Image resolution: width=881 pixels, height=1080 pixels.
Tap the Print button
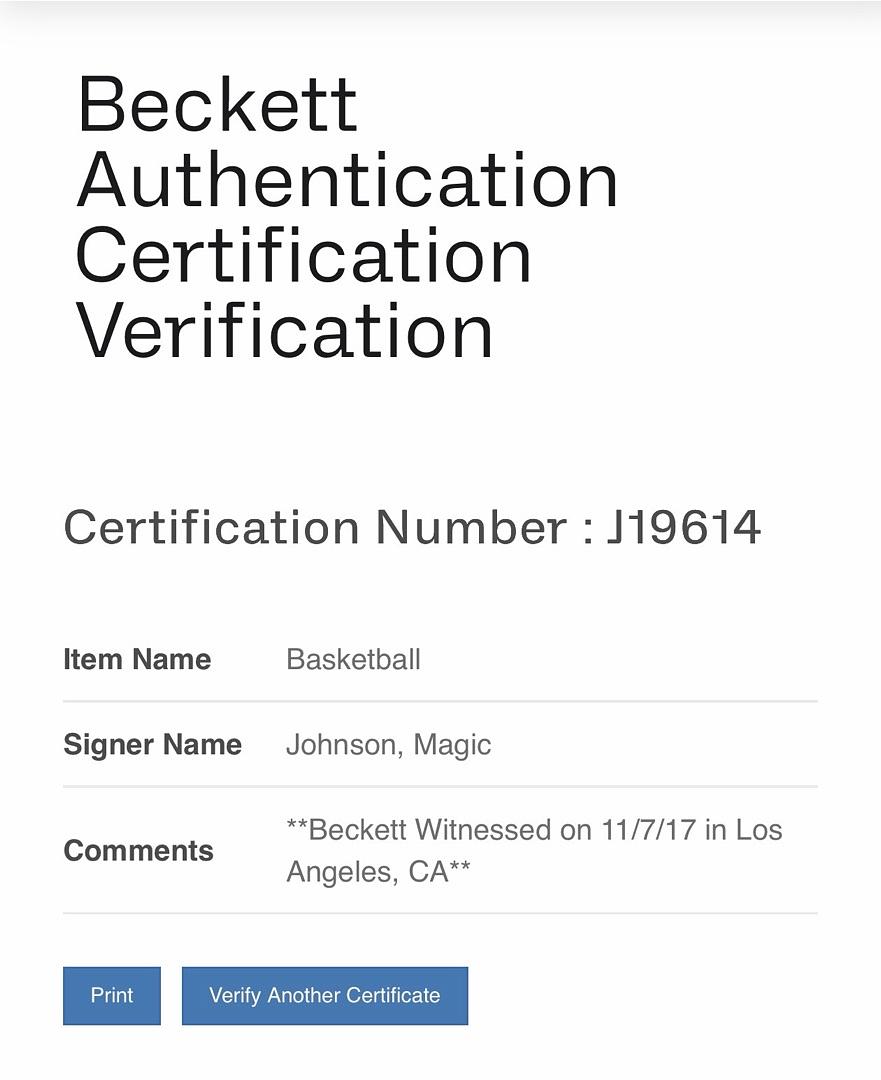click(x=111, y=995)
